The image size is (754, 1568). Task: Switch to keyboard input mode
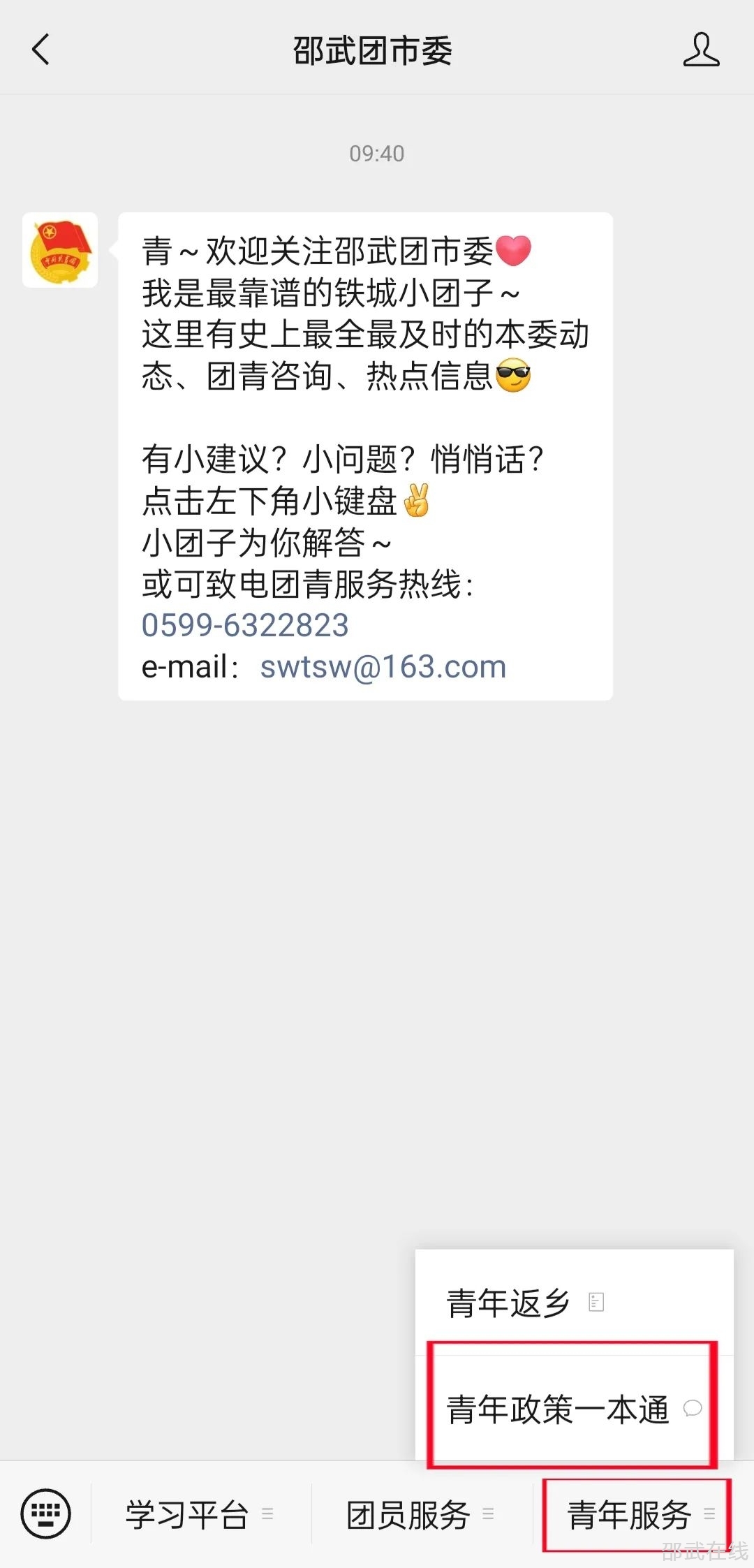pyautogui.click(x=46, y=1514)
